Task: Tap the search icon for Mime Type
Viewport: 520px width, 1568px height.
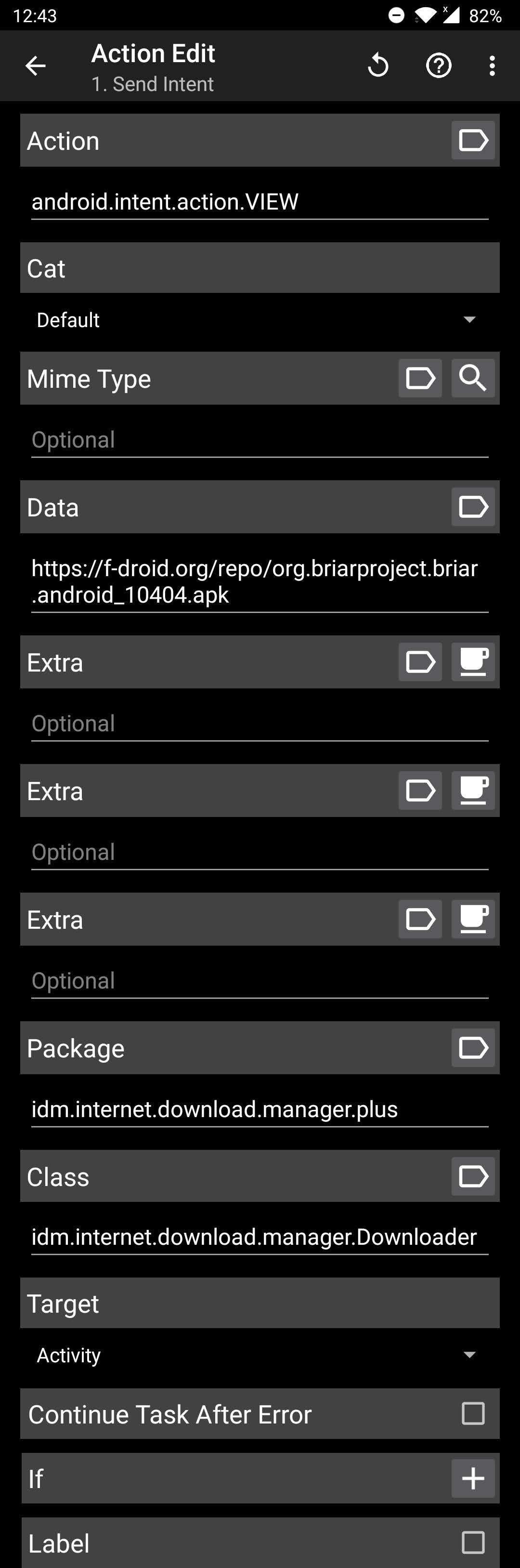Action: point(472,379)
